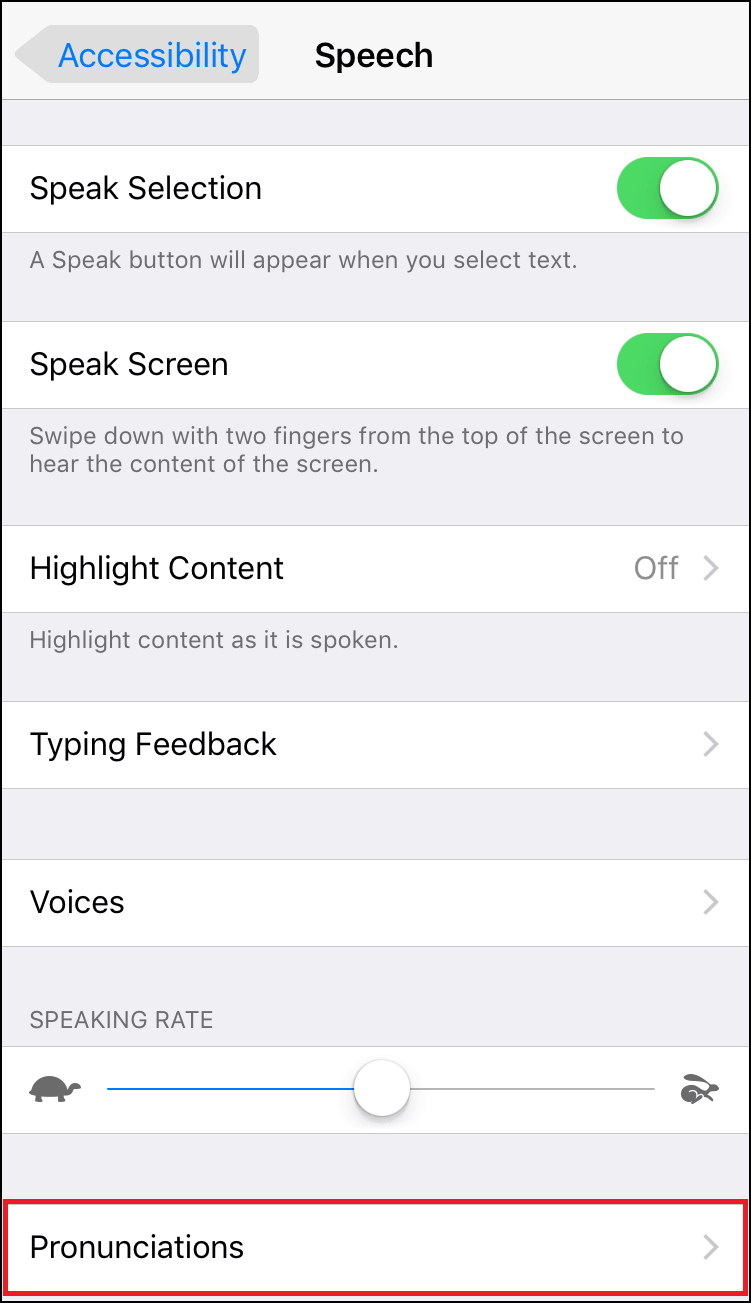
Task: Turn off Speak Selection
Action: (x=667, y=188)
